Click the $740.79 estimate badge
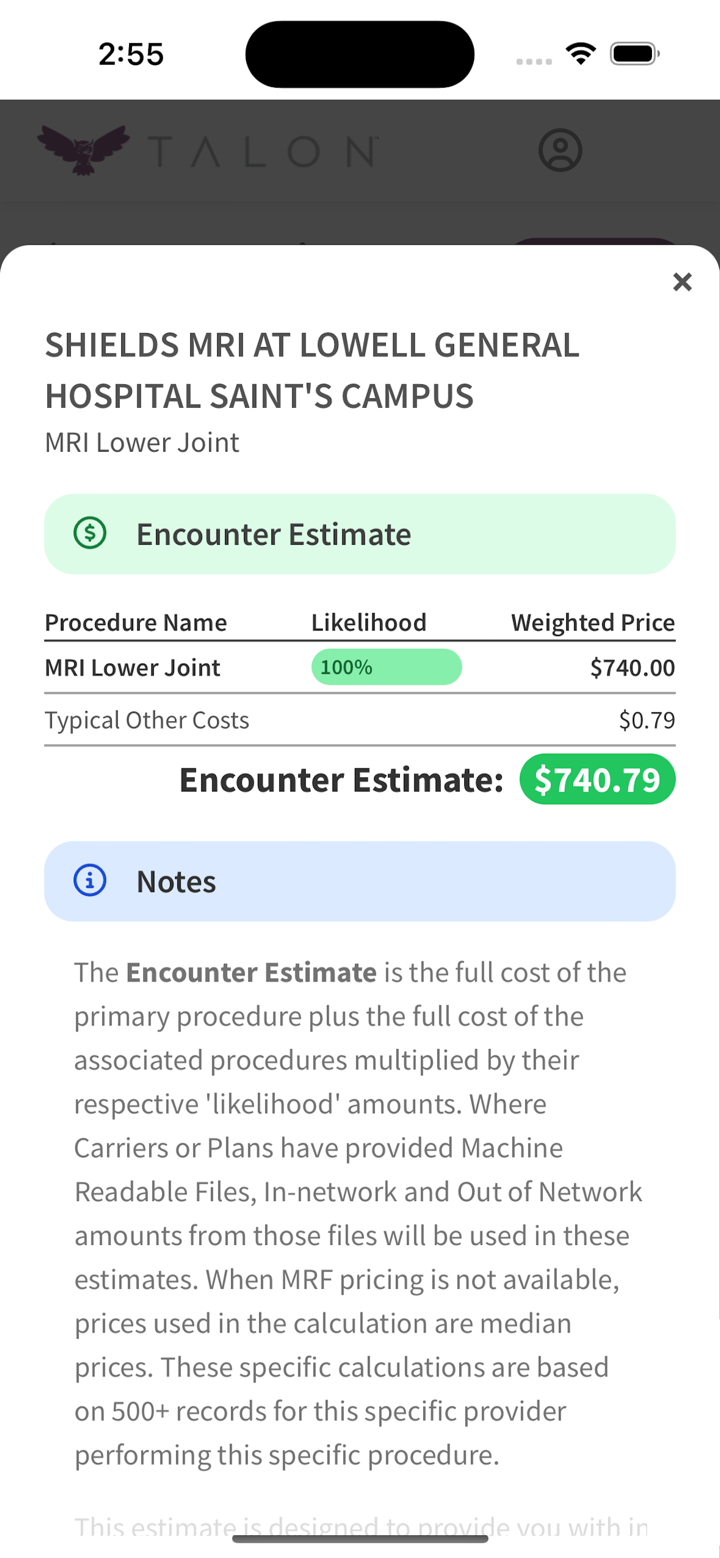The width and height of the screenshot is (720, 1558). coord(597,779)
